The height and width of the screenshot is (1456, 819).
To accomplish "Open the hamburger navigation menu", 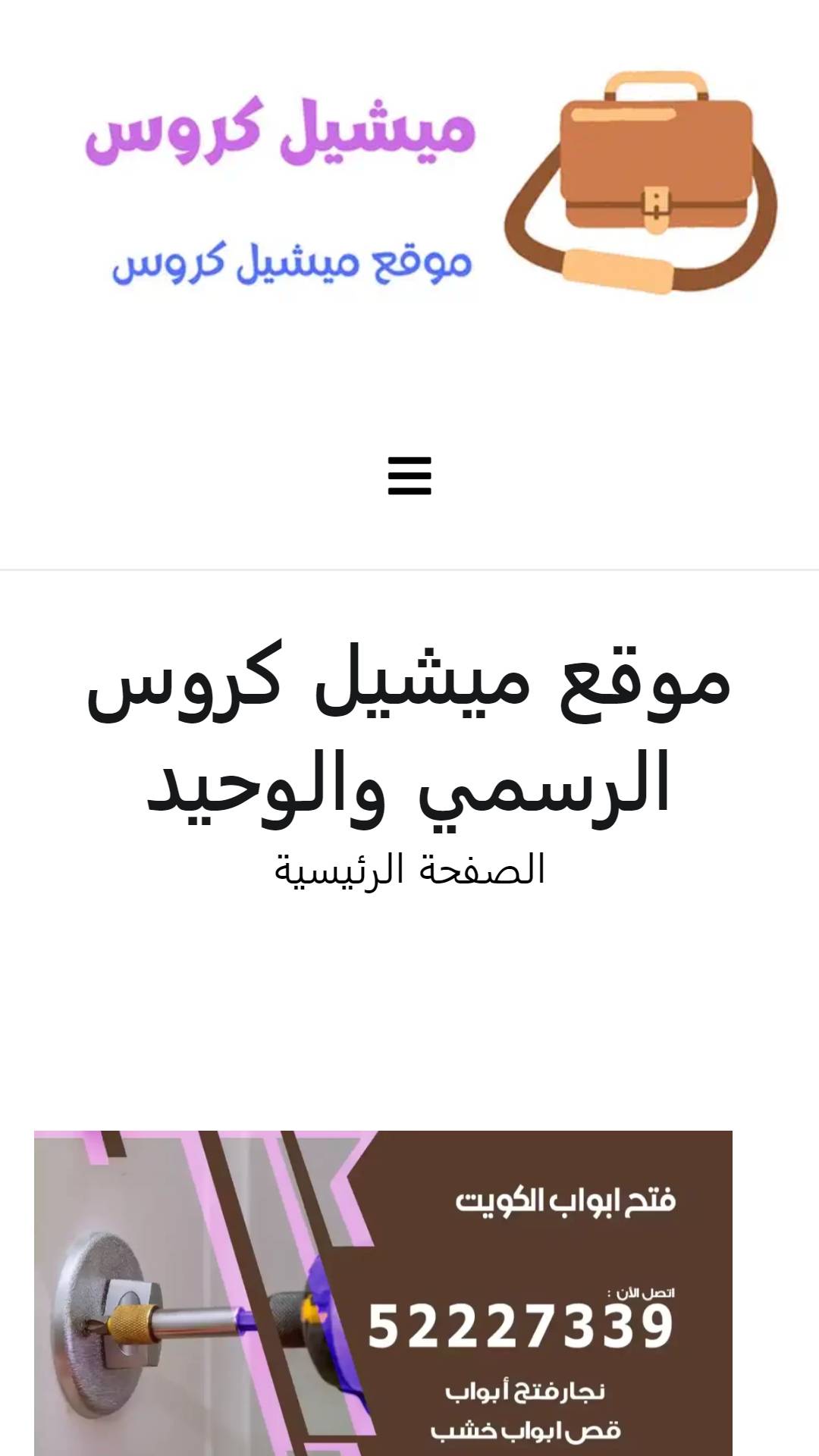I will coord(409,475).
